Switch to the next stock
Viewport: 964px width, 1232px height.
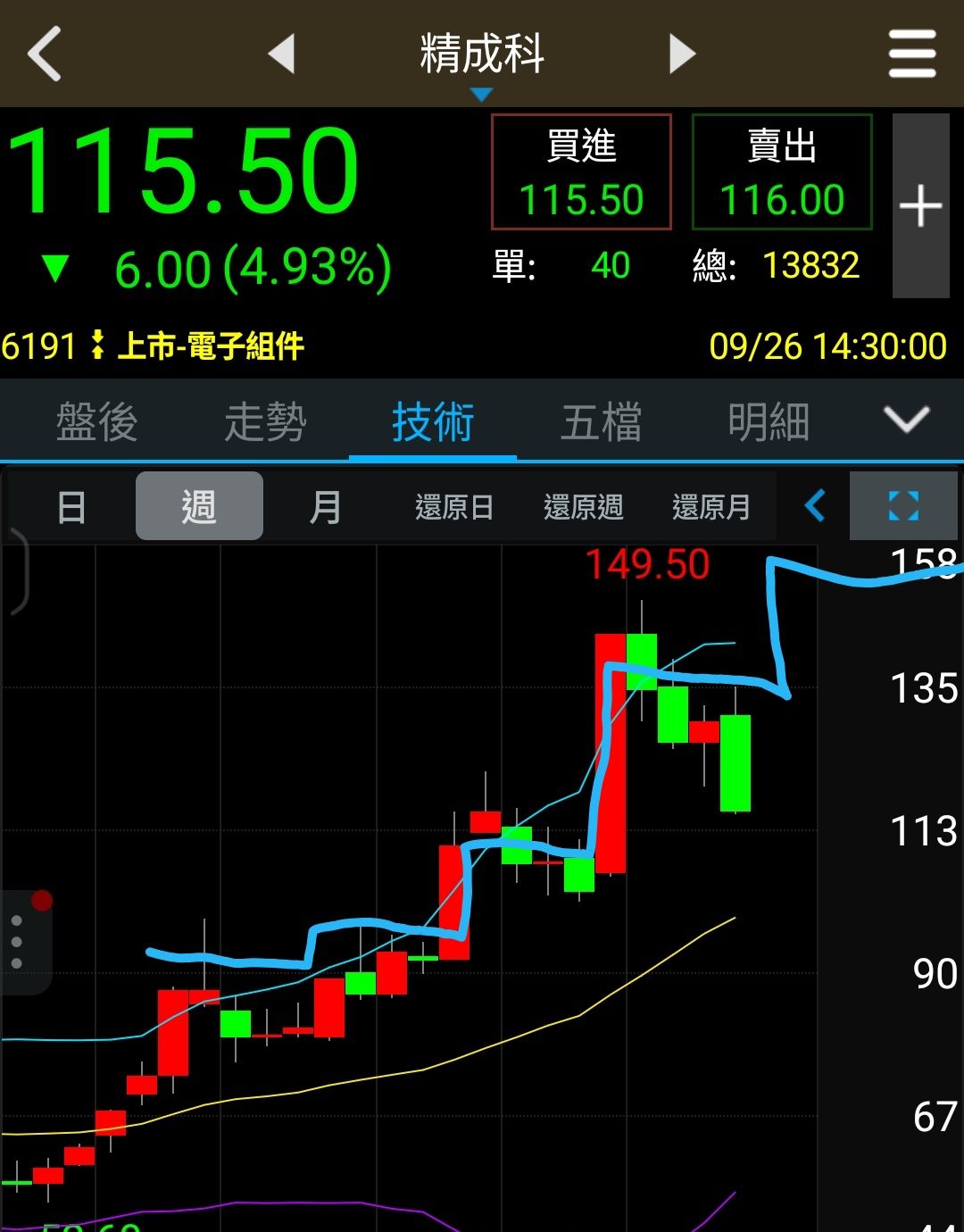pyautogui.click(x=682, y=54)
